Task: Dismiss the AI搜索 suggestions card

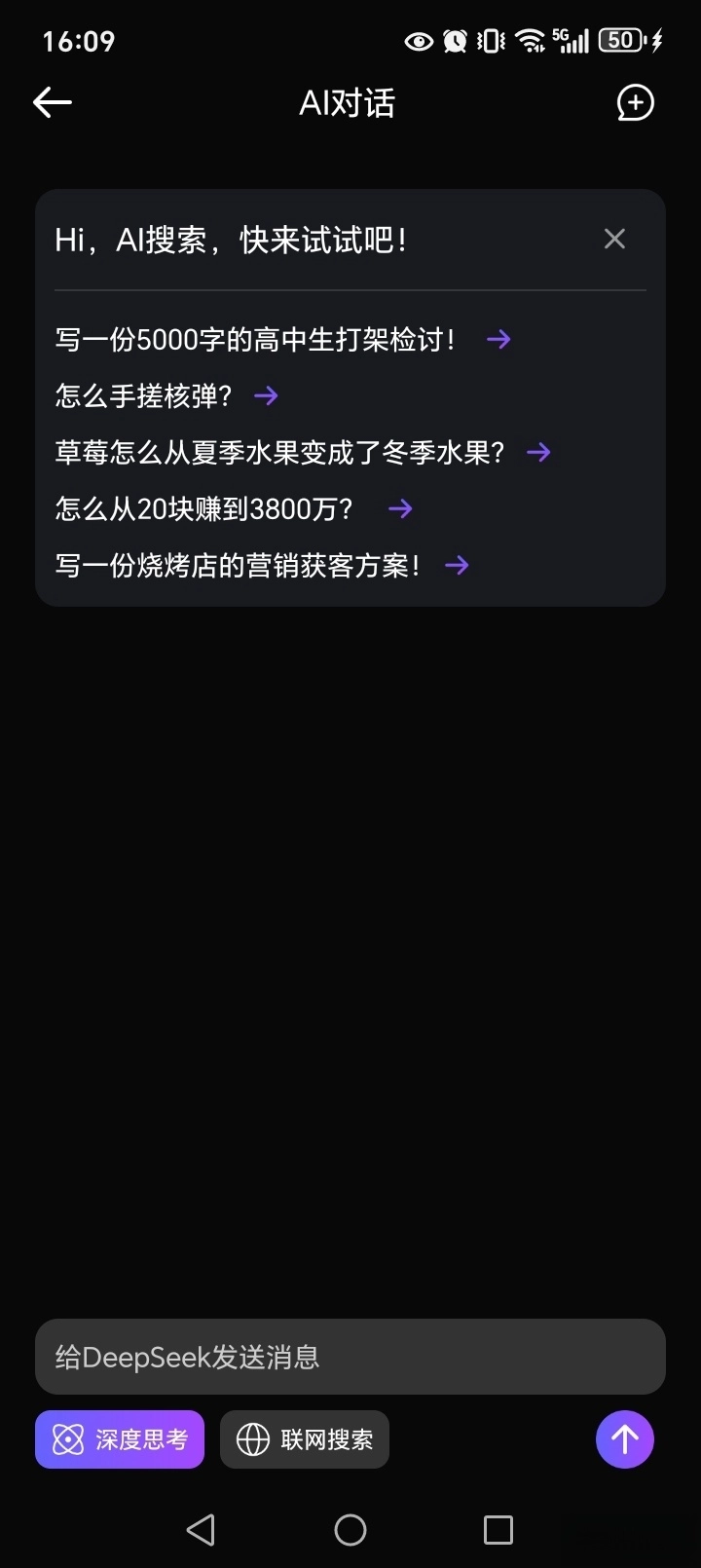Action: [x=614, y=239]
